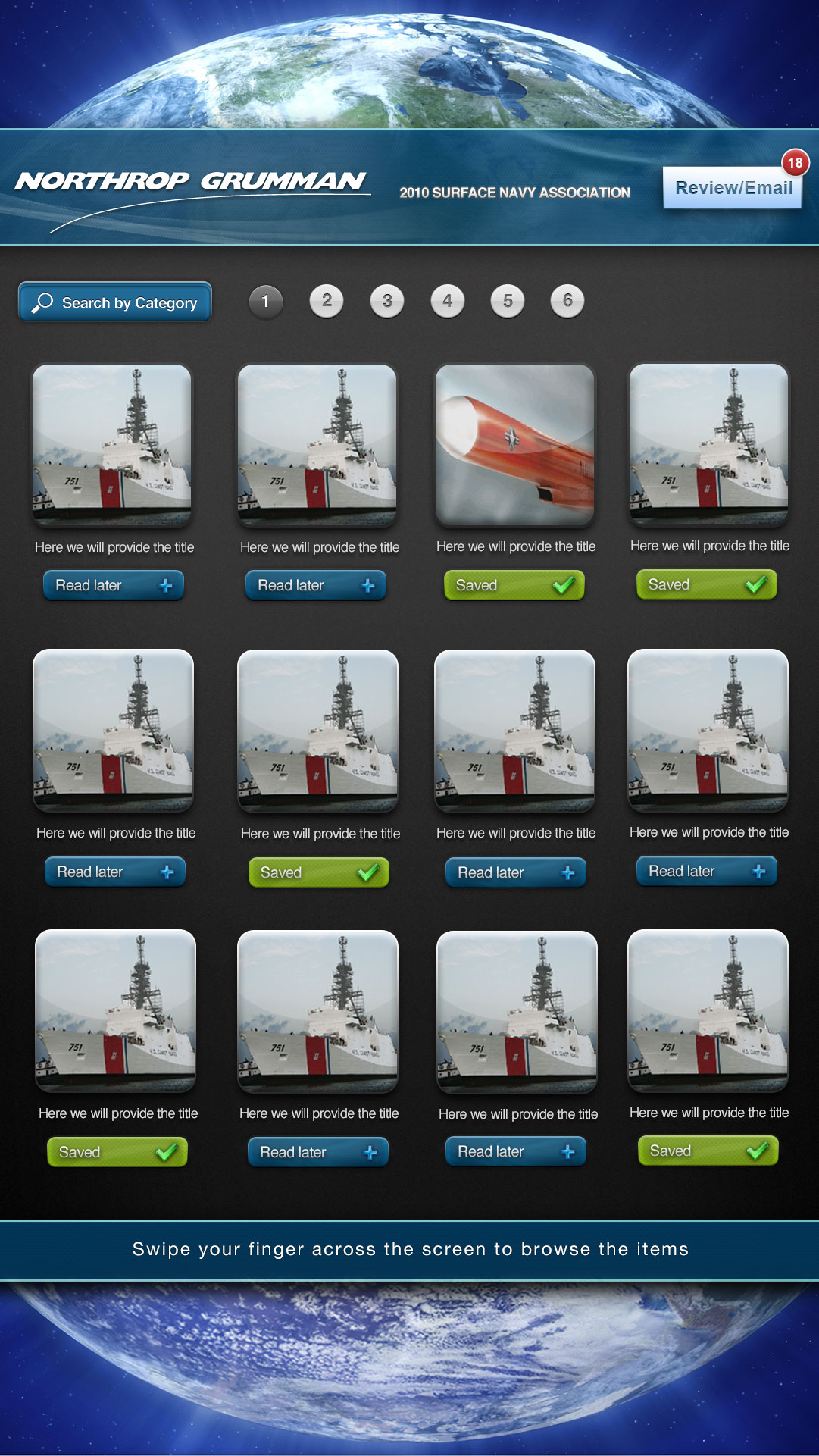Screen dimensions: 819x1456
Task: Toggle Read later on the first ship item
Action: [x=113, y=585]
